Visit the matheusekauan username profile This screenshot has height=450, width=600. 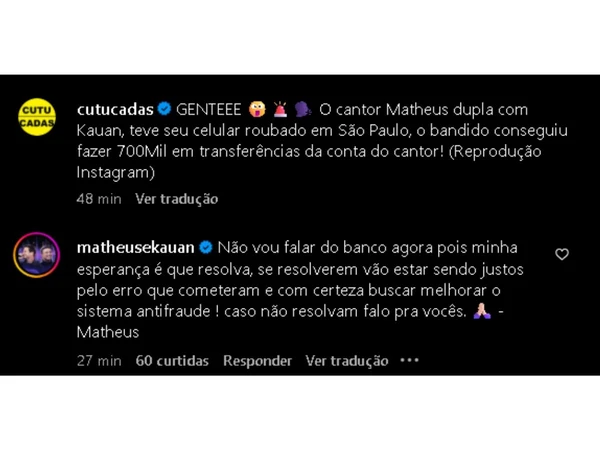point(135,246)
